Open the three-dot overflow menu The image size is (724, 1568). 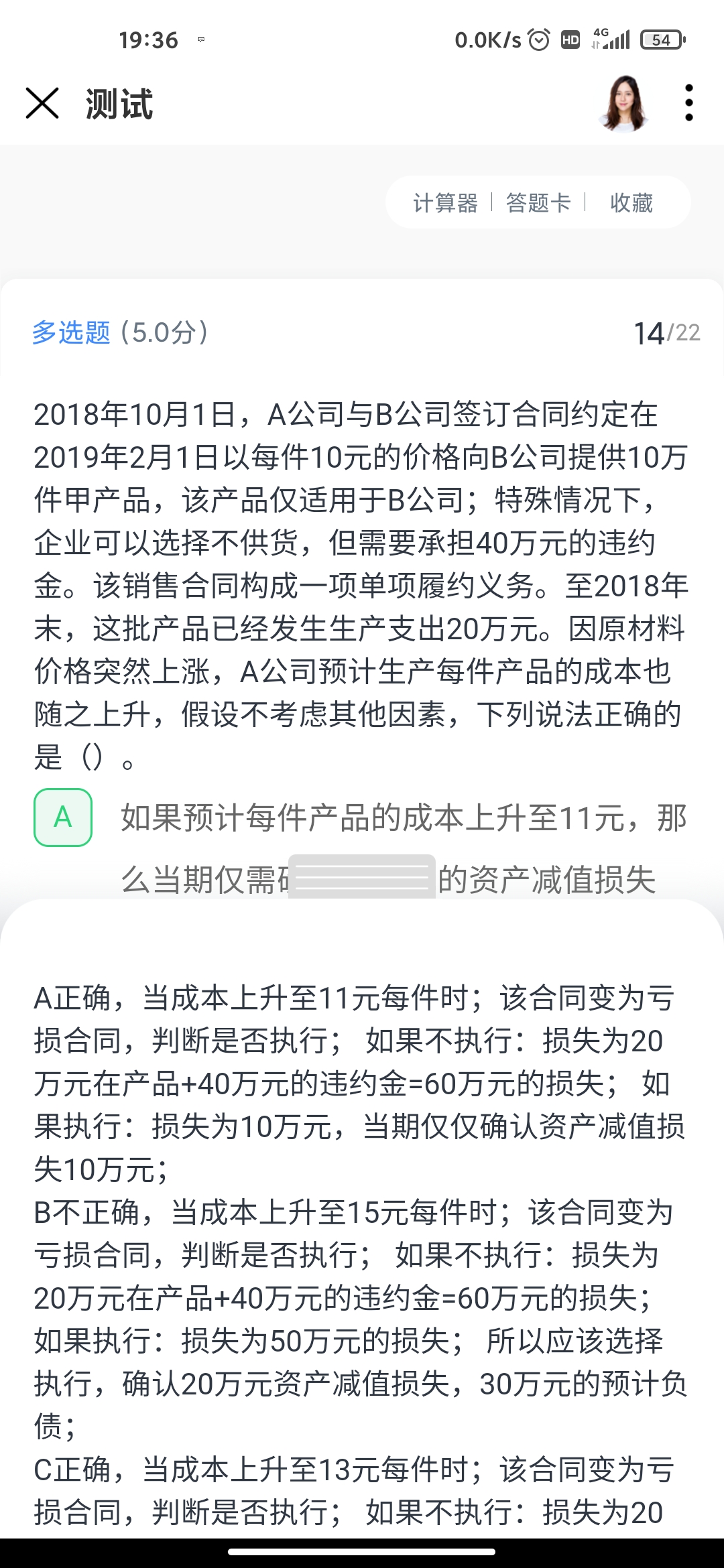[x=688, y=103]
